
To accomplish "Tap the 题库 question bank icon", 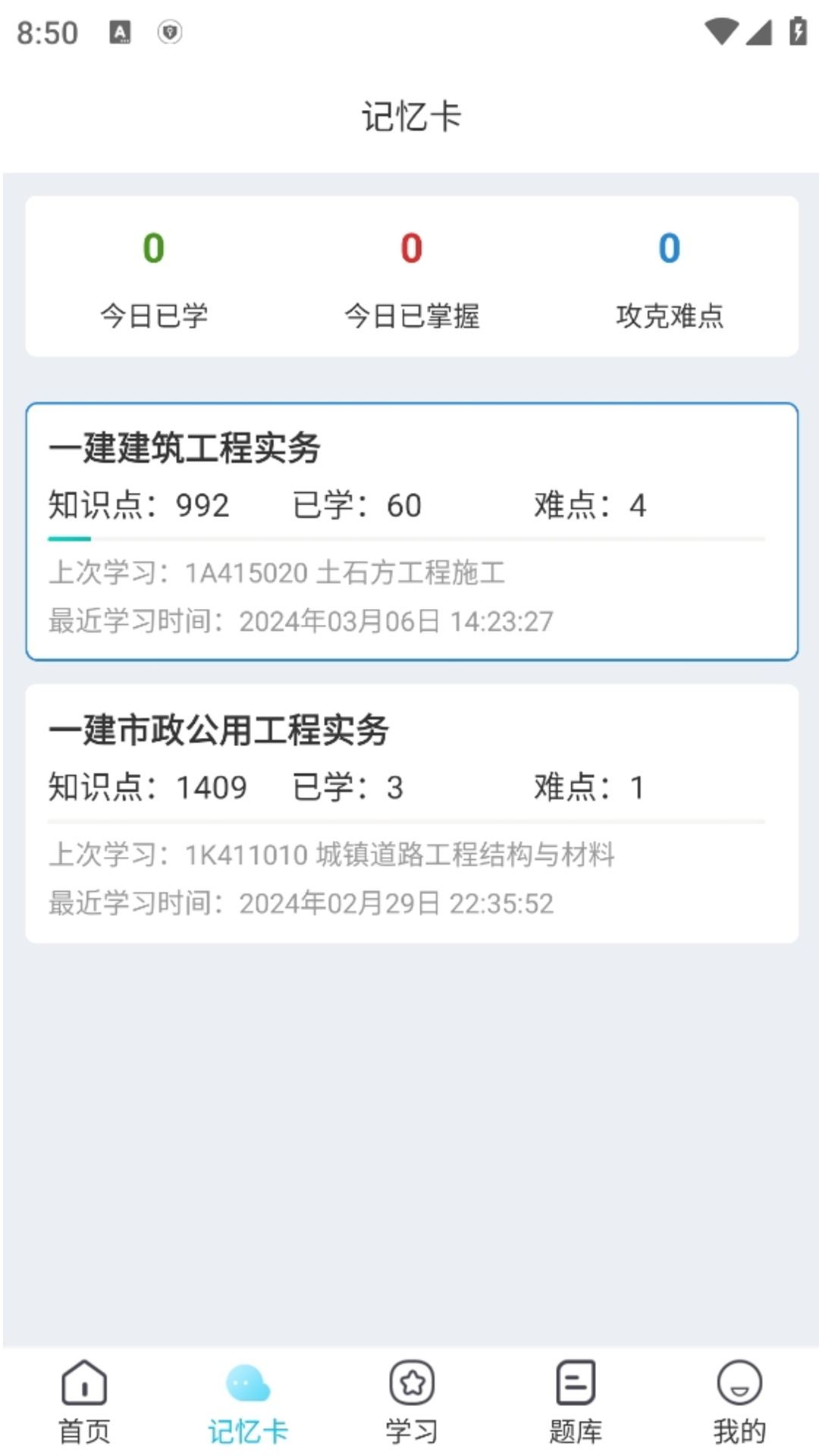I will (x=573, y=1382).
